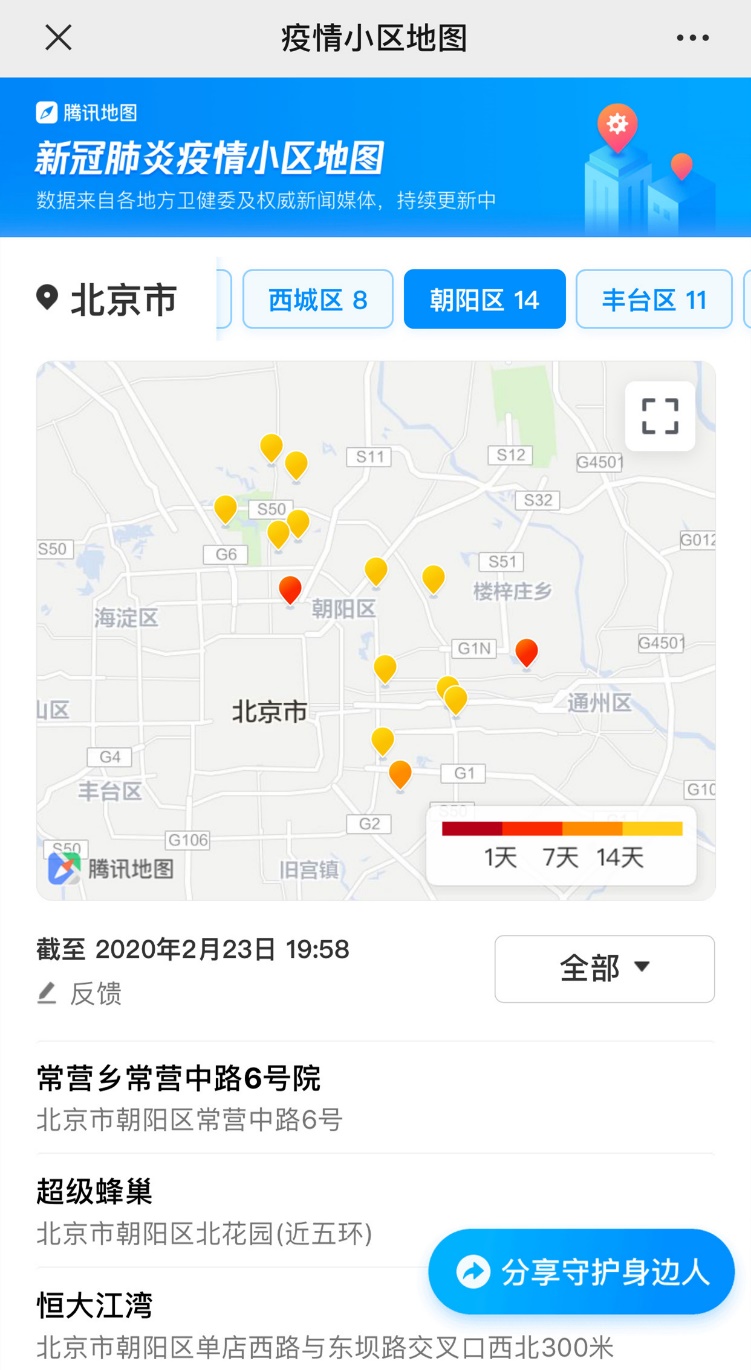Click the yellow marker near 楼梓庄乡
751x1370 pixels.
(x=433, y=580)
